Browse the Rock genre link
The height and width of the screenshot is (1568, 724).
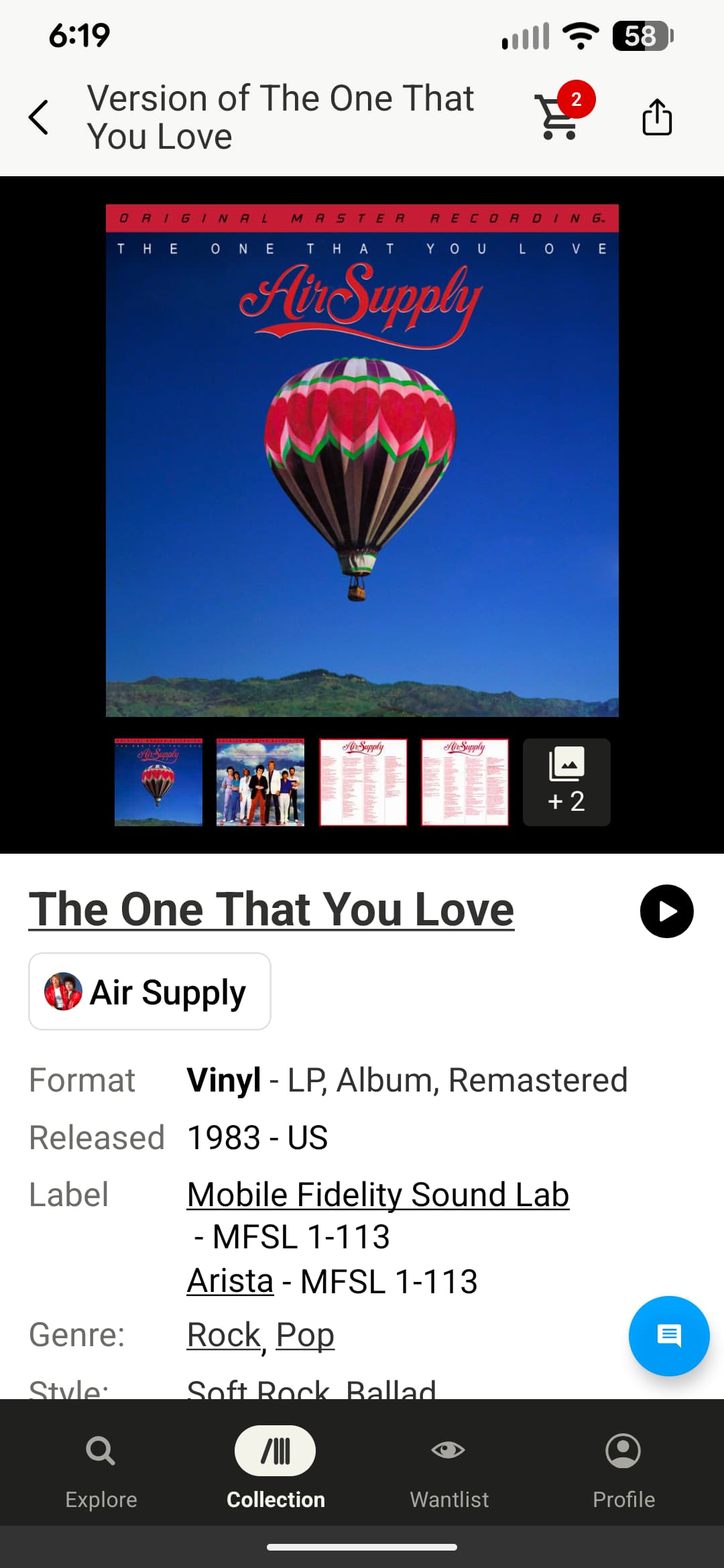(223, 1335)
